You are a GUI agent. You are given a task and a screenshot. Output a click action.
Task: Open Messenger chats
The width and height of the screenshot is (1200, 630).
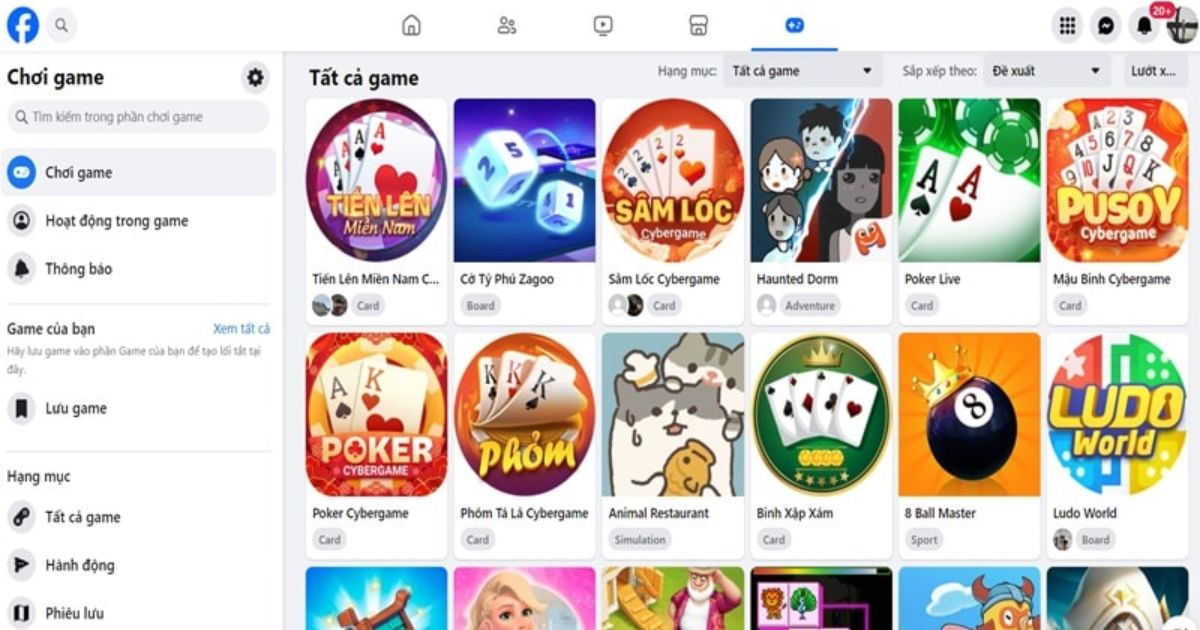point(1105,26)
